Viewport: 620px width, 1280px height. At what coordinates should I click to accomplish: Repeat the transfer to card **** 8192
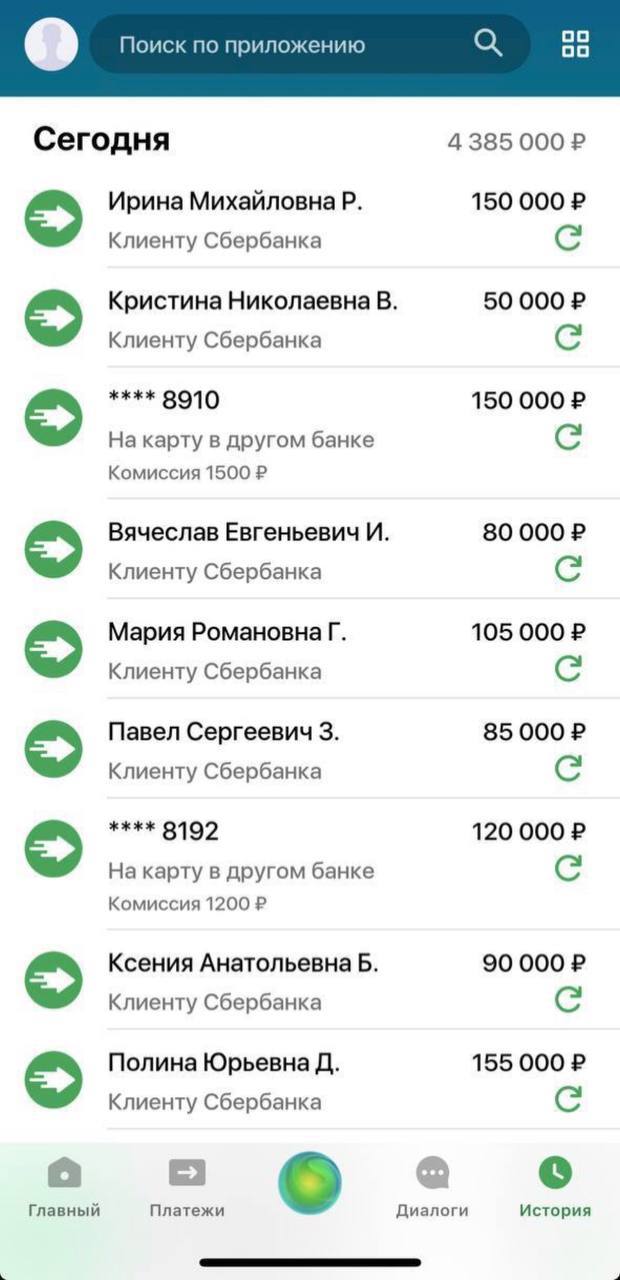[568, 869]
